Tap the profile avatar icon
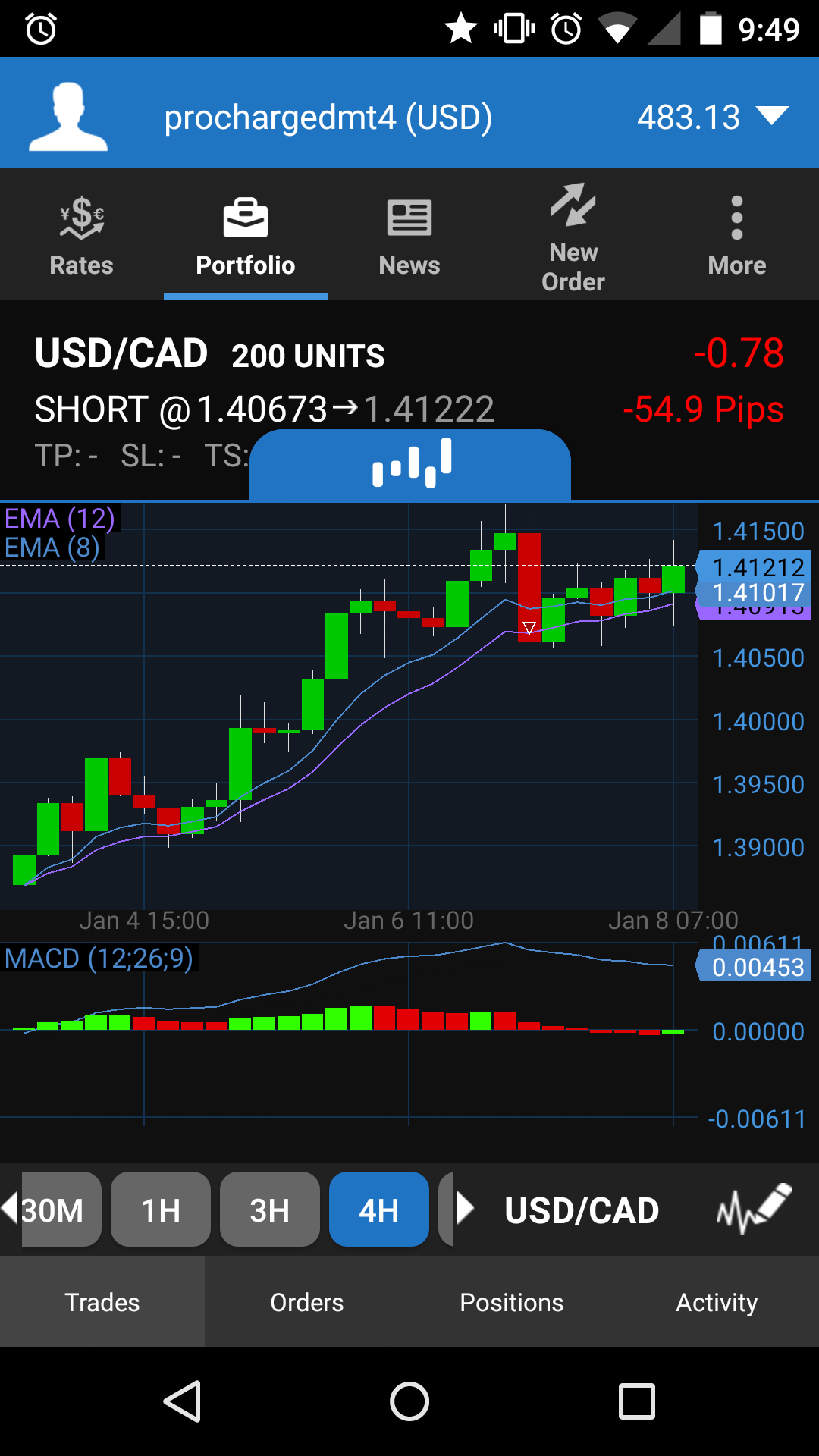 coord(68,117)
